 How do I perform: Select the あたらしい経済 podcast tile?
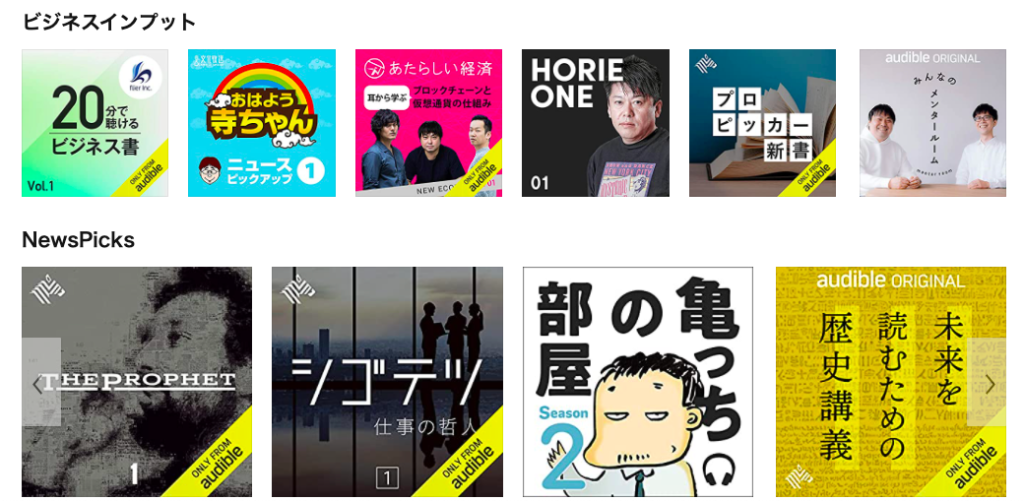[429, 123]
